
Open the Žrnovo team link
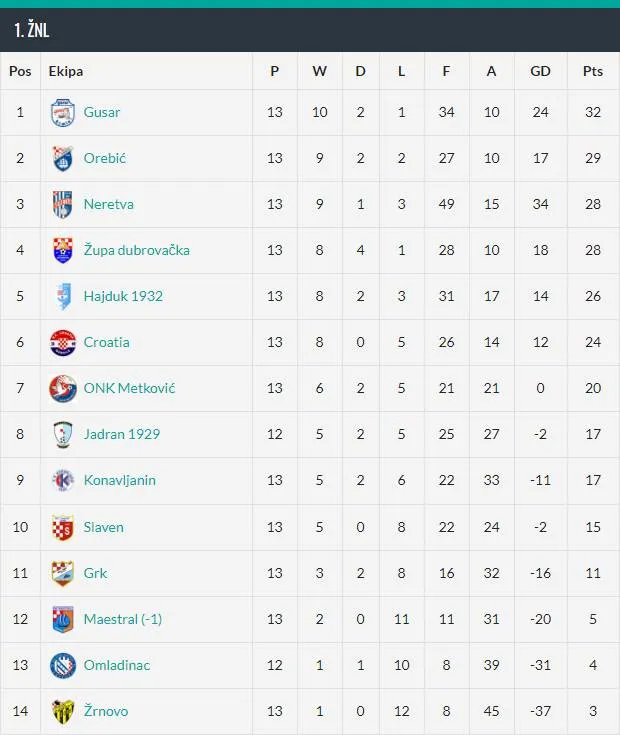coord(106,711)
